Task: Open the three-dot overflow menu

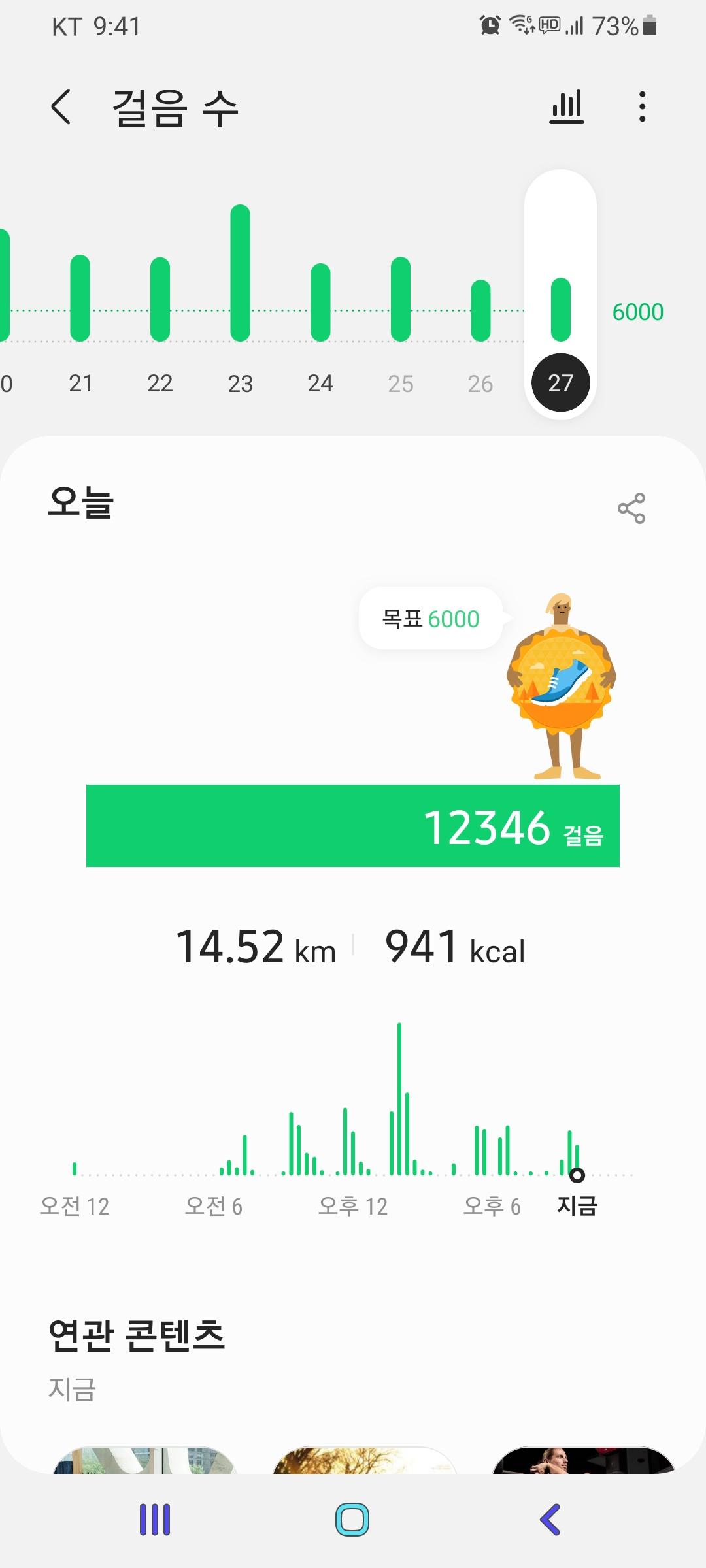Action: point(643,107)
